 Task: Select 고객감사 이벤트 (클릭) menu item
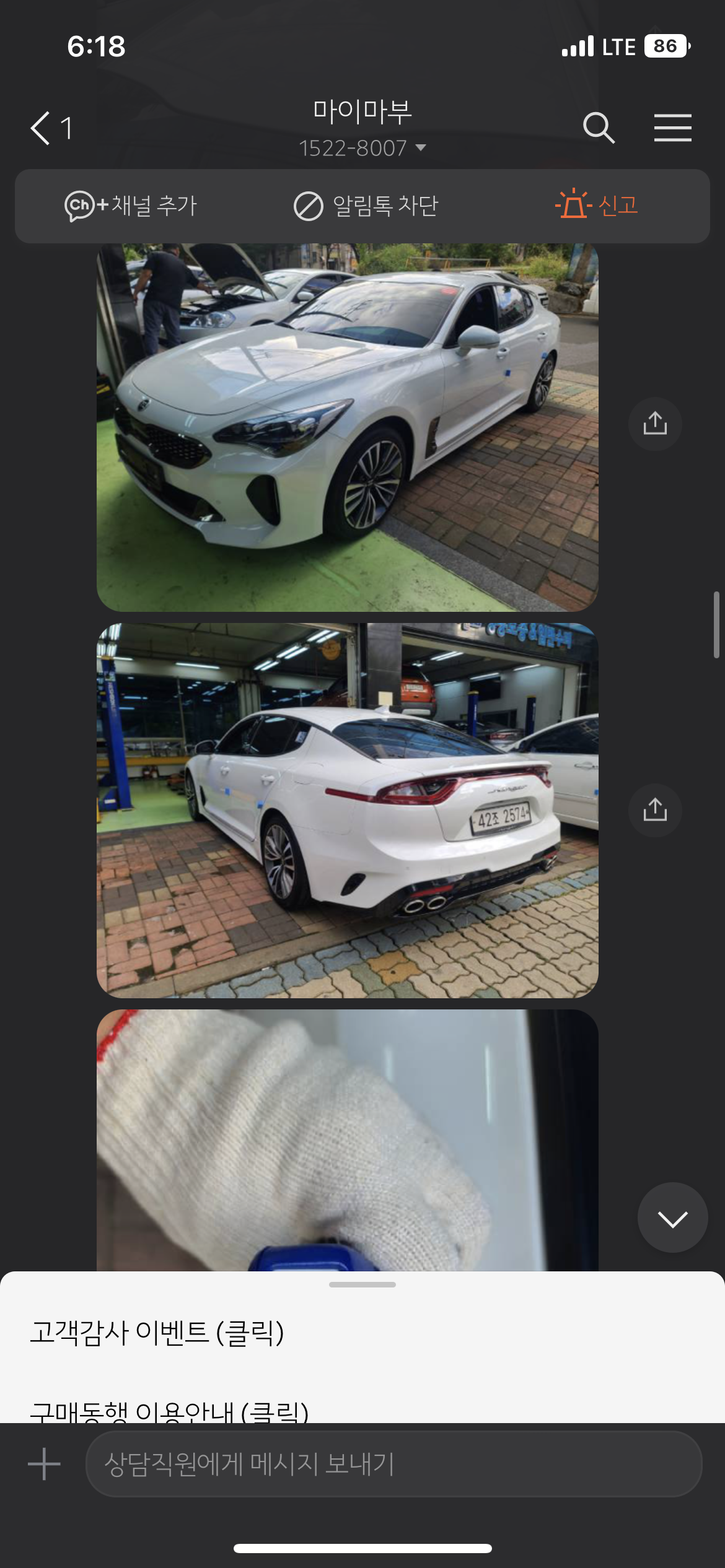(x=157, y=1333)
